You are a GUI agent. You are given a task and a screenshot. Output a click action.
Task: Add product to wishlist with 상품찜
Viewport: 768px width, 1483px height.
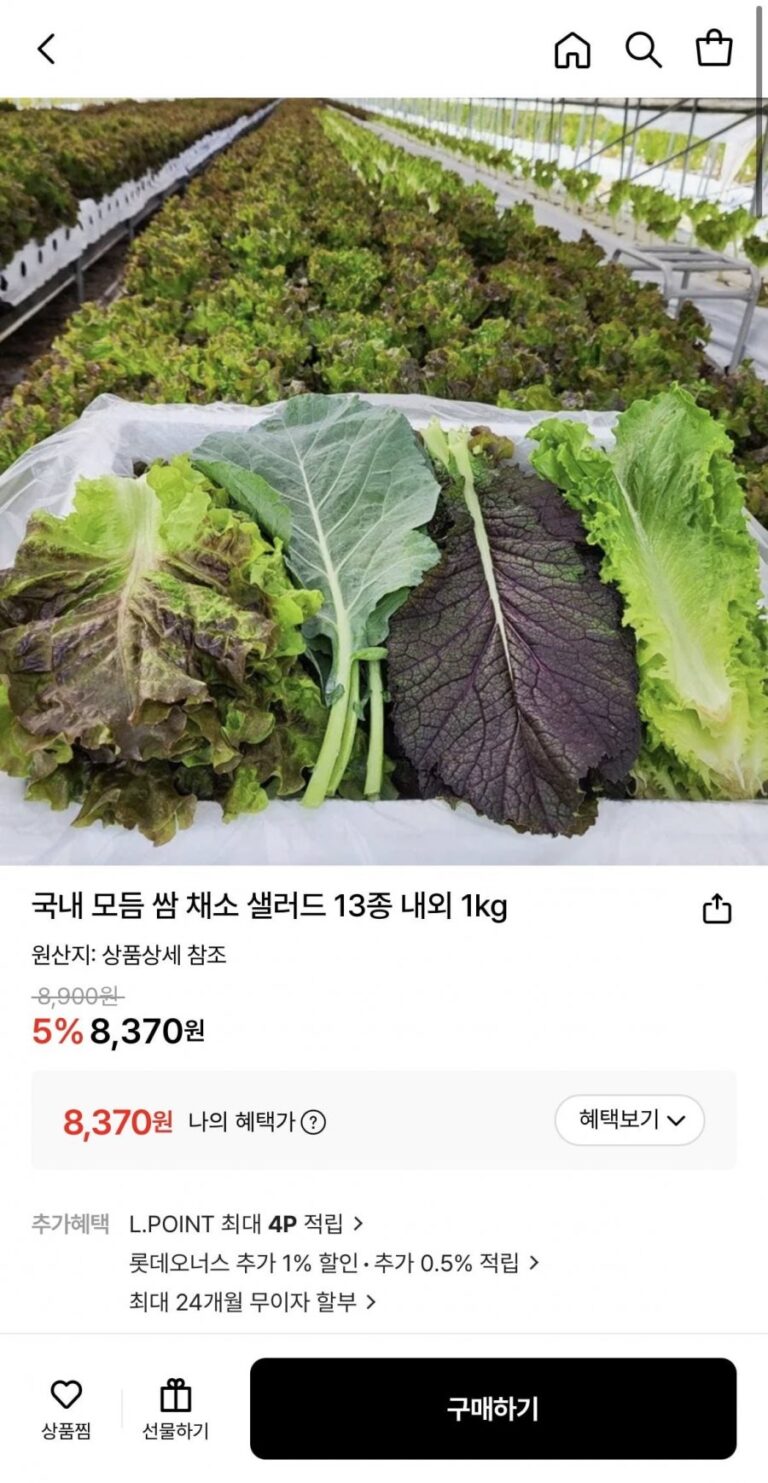66,1408
